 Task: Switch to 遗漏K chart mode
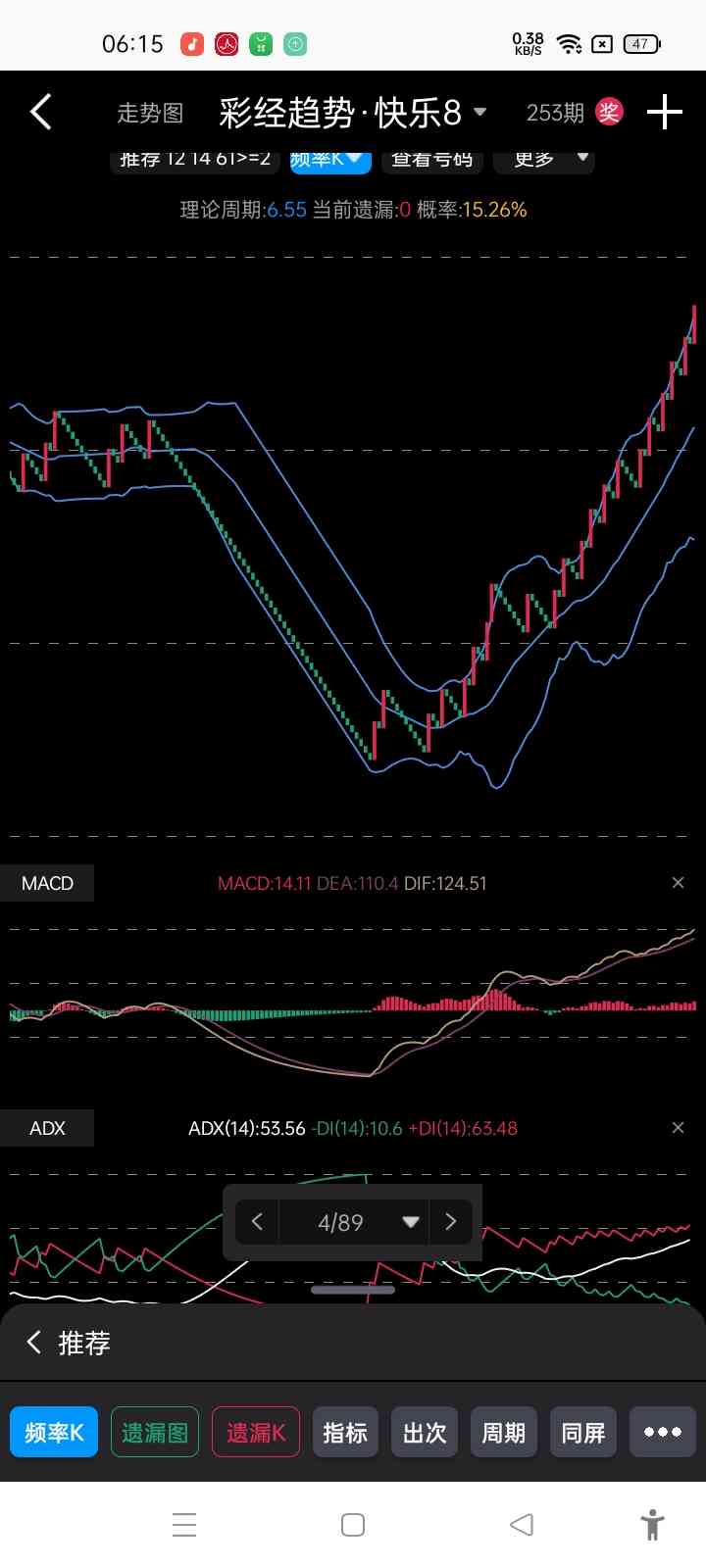(x=256, y=1432)
